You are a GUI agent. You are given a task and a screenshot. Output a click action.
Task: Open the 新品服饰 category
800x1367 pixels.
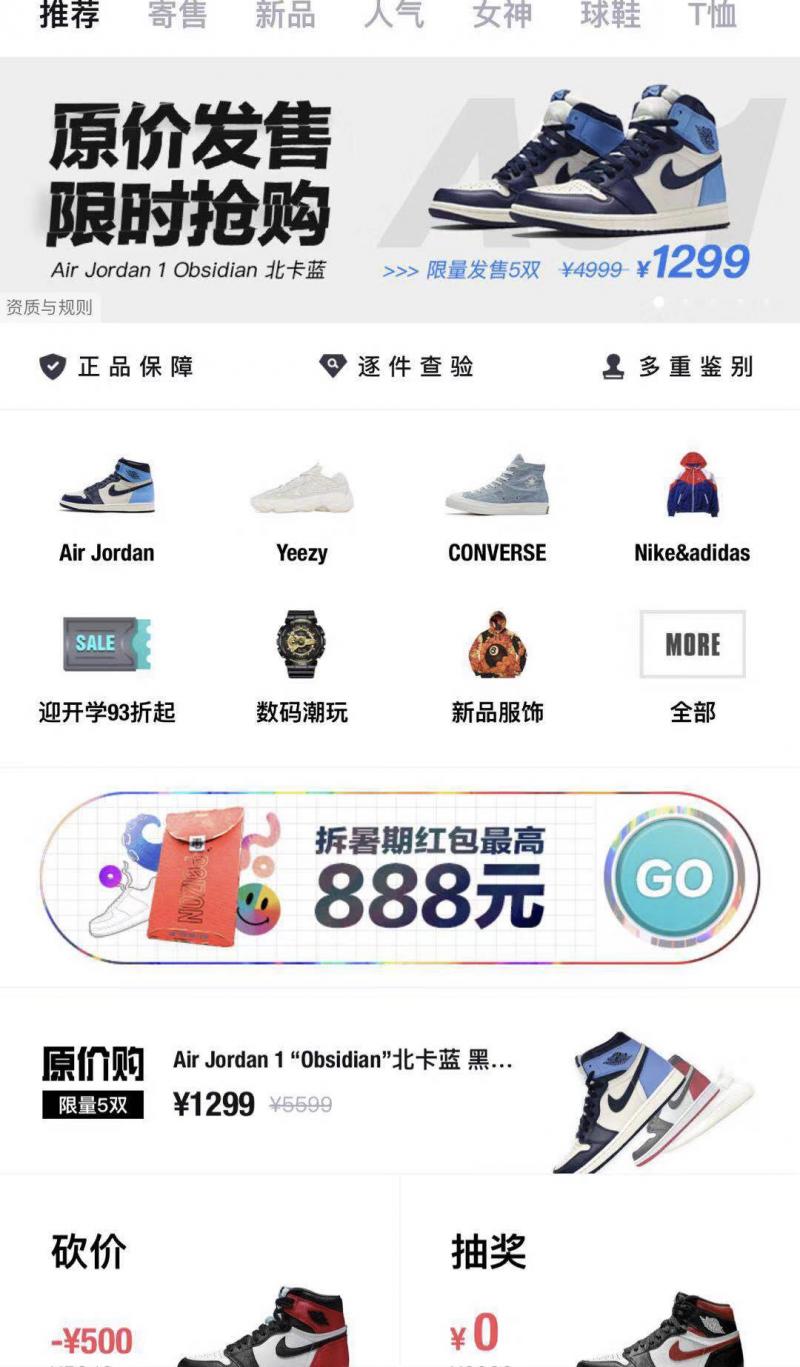497,668
